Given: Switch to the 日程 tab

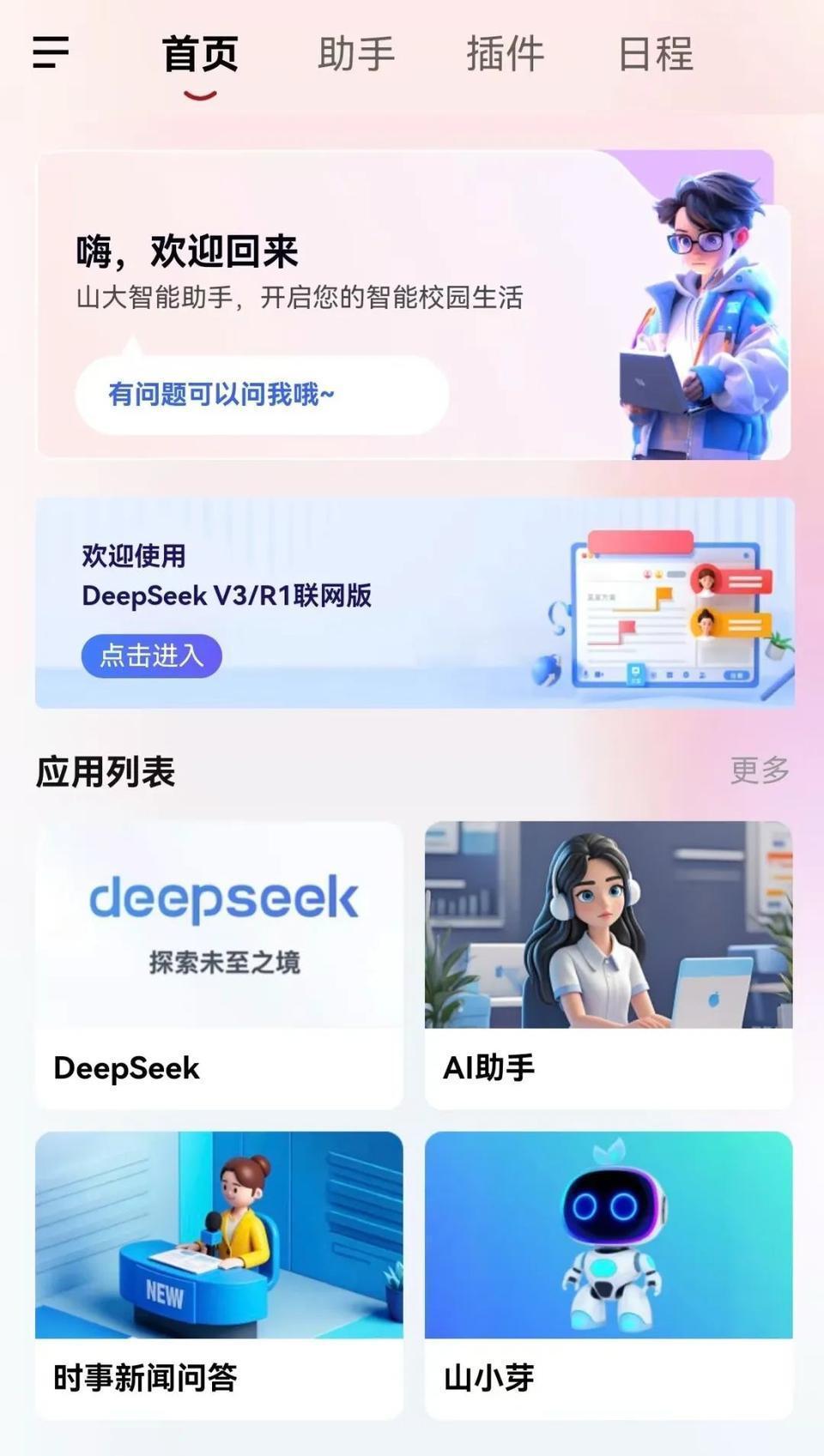Looking at the screenshot, I should (655, 54).
